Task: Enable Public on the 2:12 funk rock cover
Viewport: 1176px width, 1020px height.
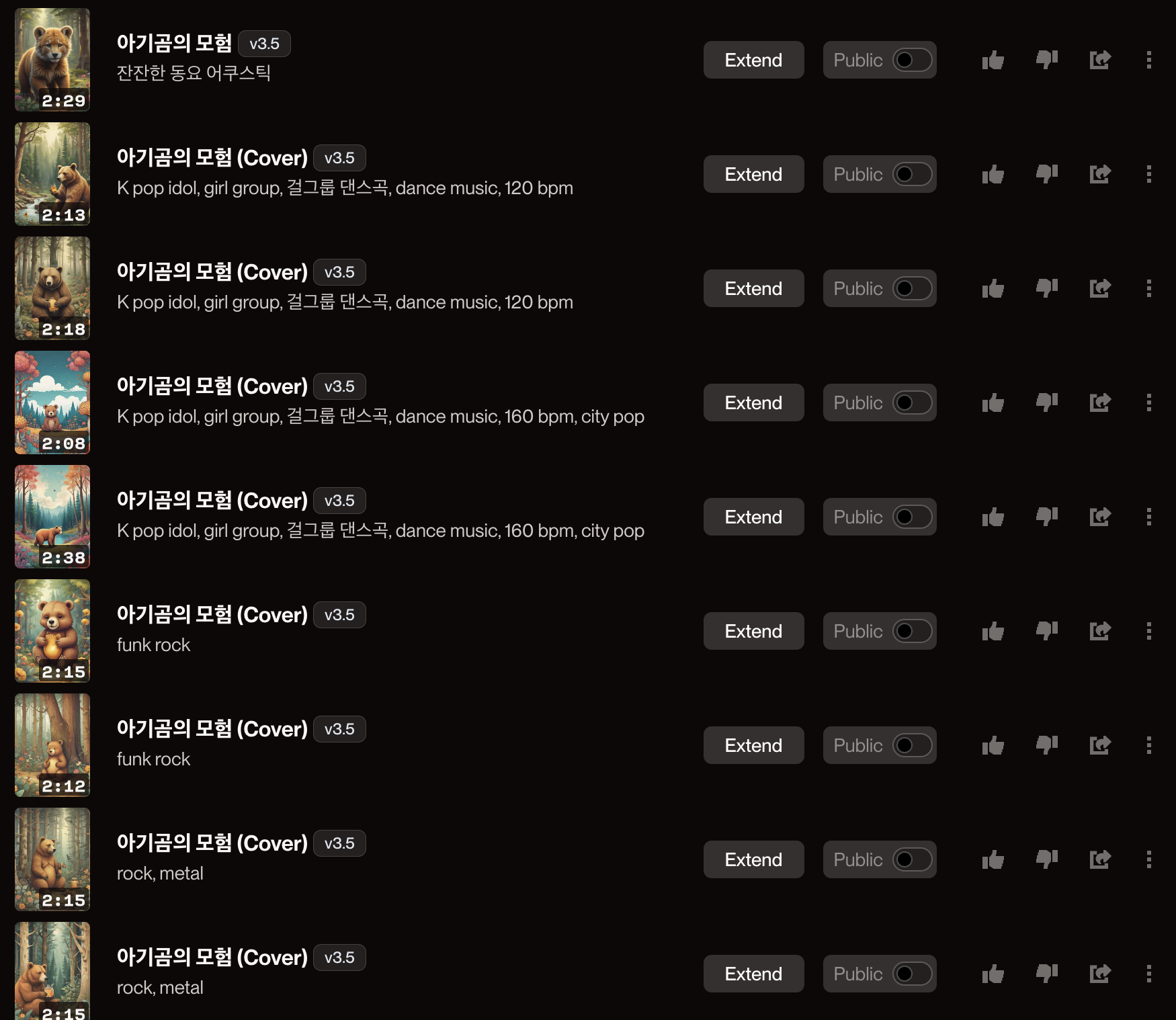Action: (x=911, y=745)
